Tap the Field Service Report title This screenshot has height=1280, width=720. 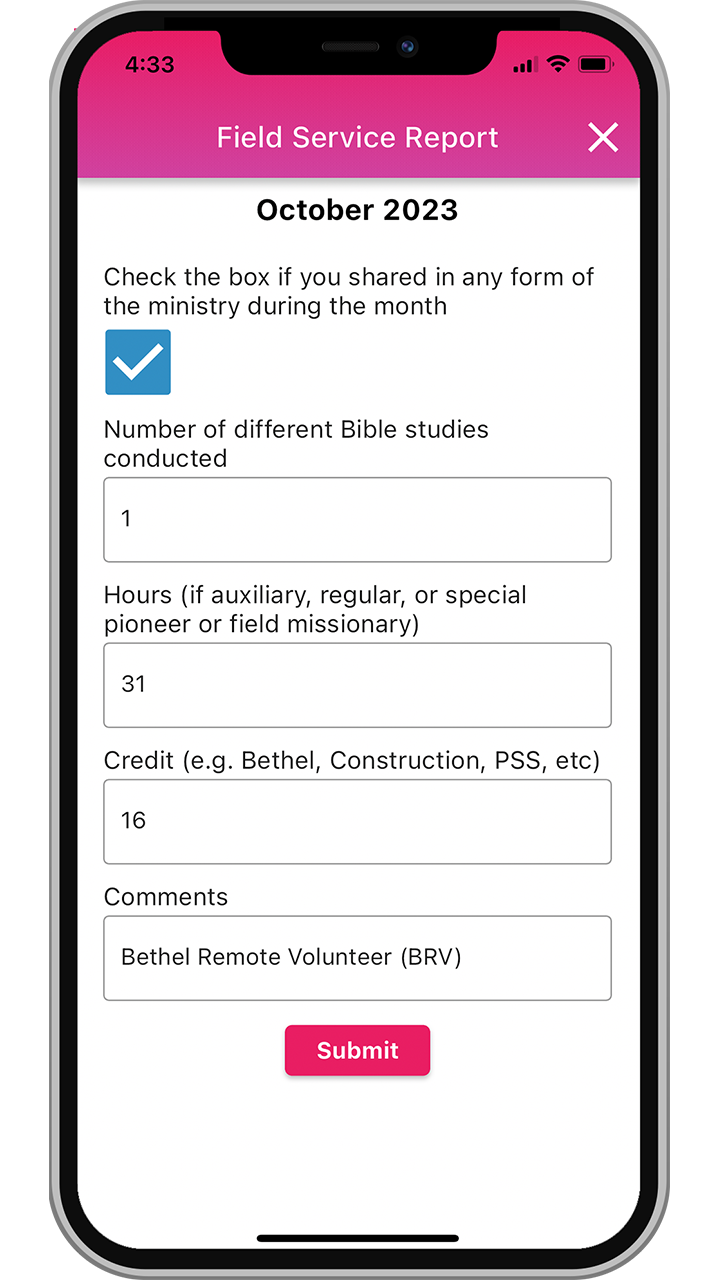[x=357, y=137]
